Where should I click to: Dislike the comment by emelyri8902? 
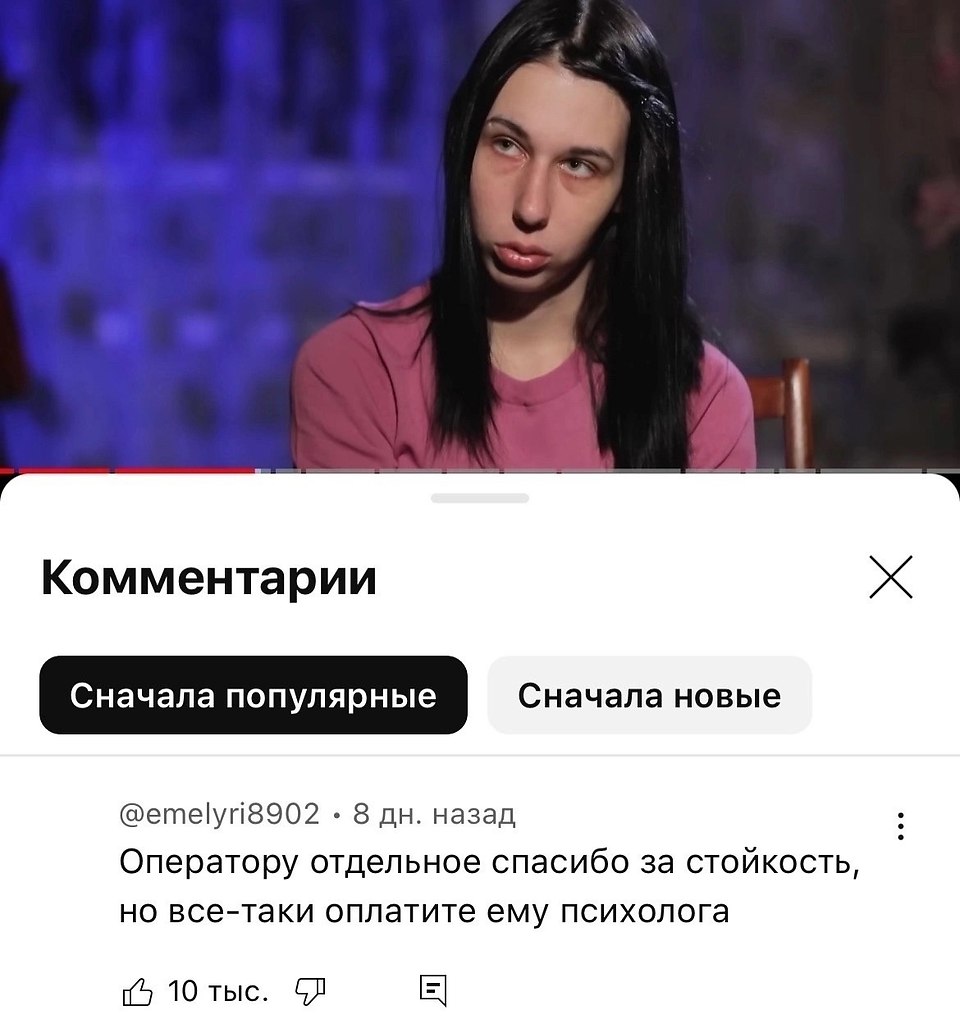(311, 991)
